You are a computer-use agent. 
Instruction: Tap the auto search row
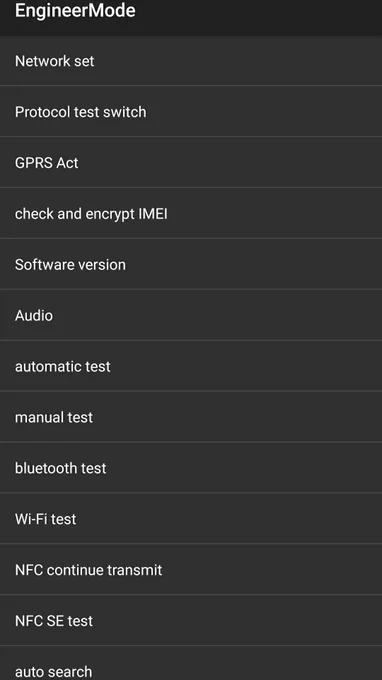click(x=191, y=663)
